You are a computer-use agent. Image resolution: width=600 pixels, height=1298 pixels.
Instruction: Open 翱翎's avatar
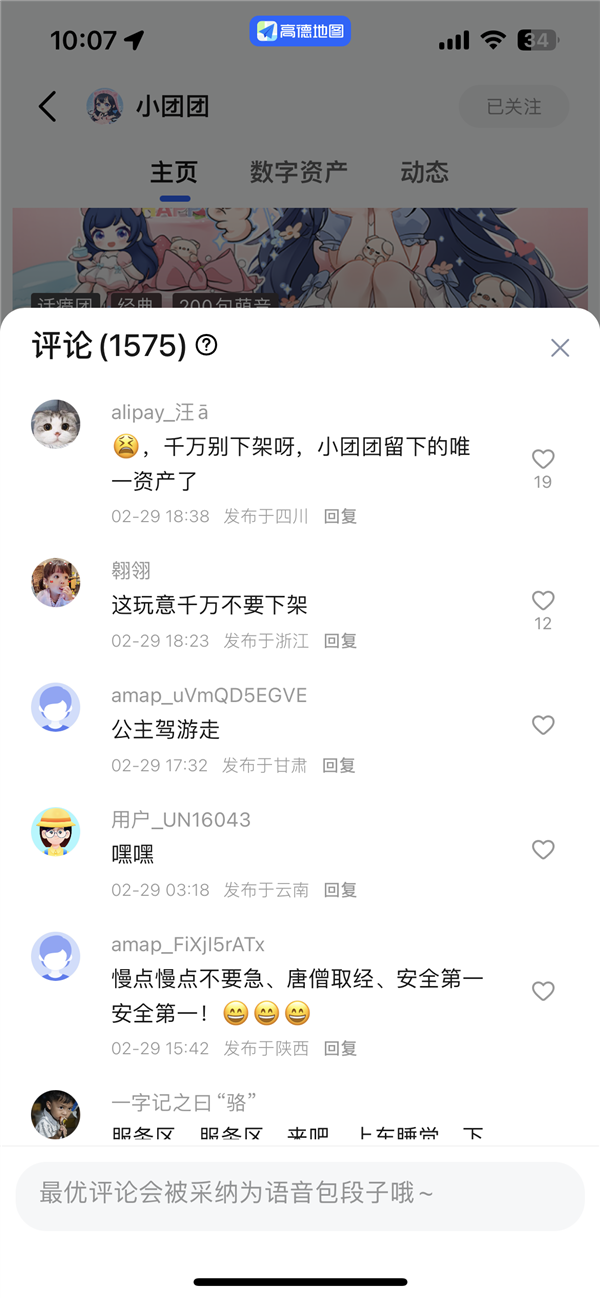[x=56, y=582]
